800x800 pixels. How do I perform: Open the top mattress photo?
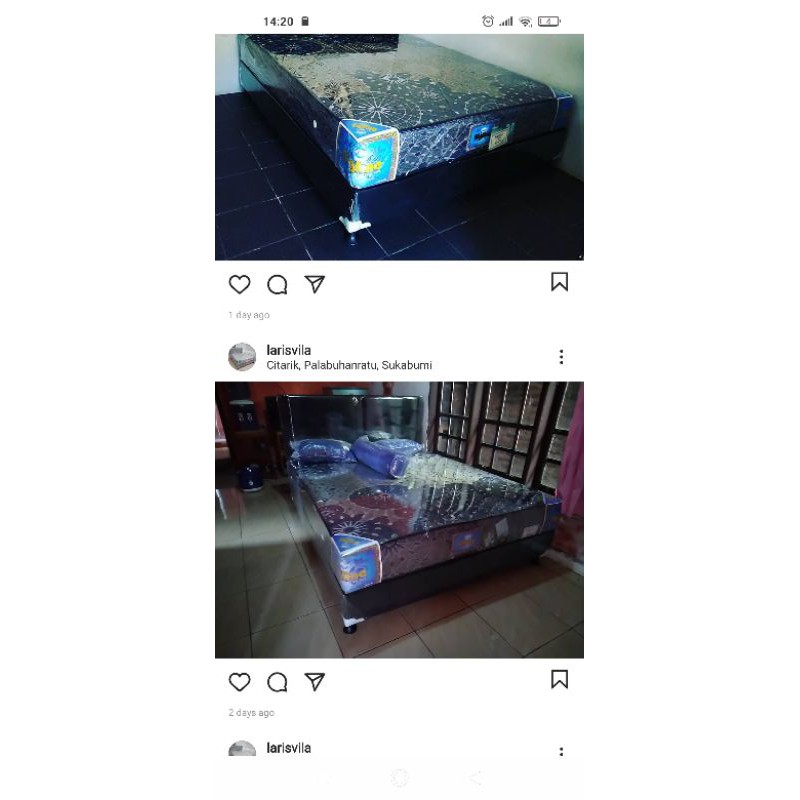tap(399, 147)
